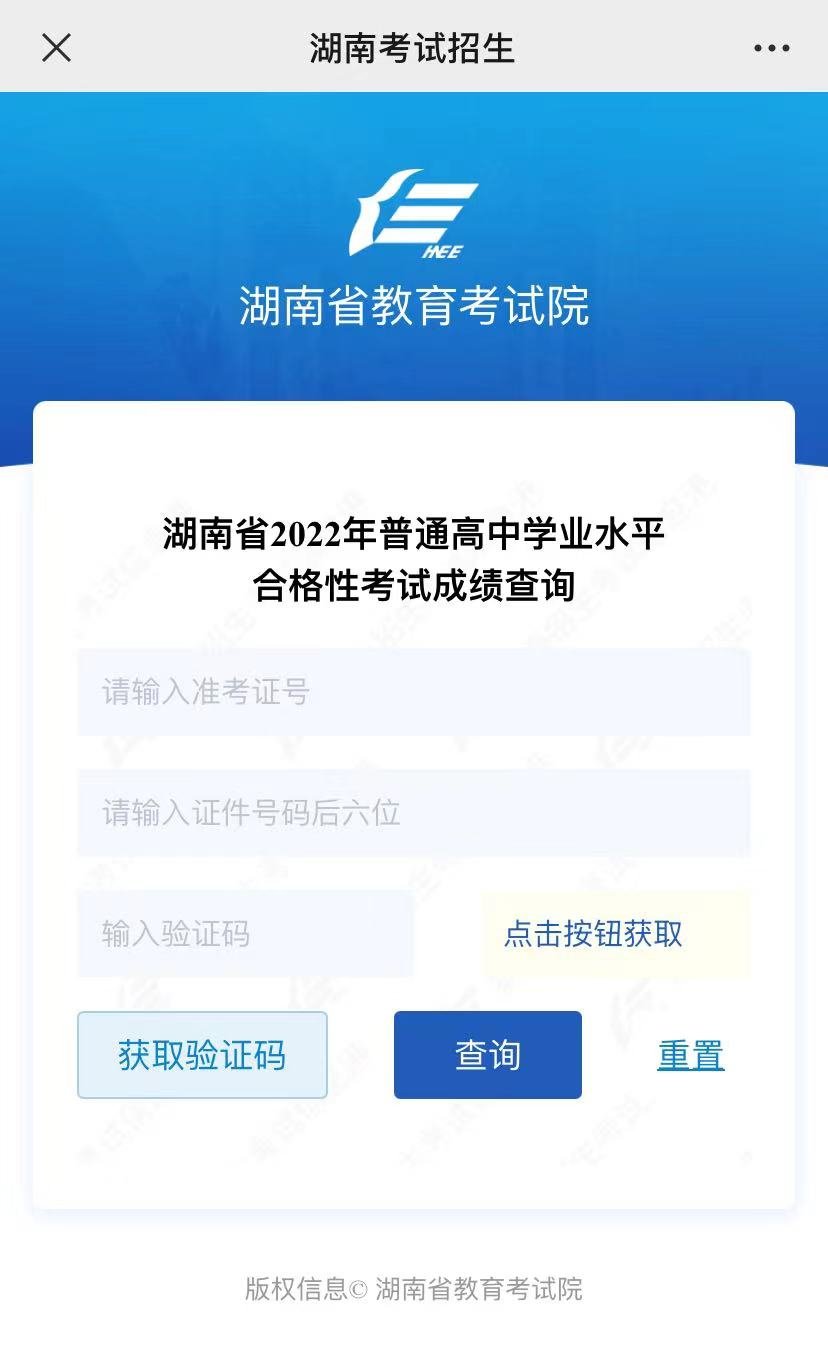Select the 输入验证码 input box
This screenshot has width=828, height=1364.
coord(245,934)
